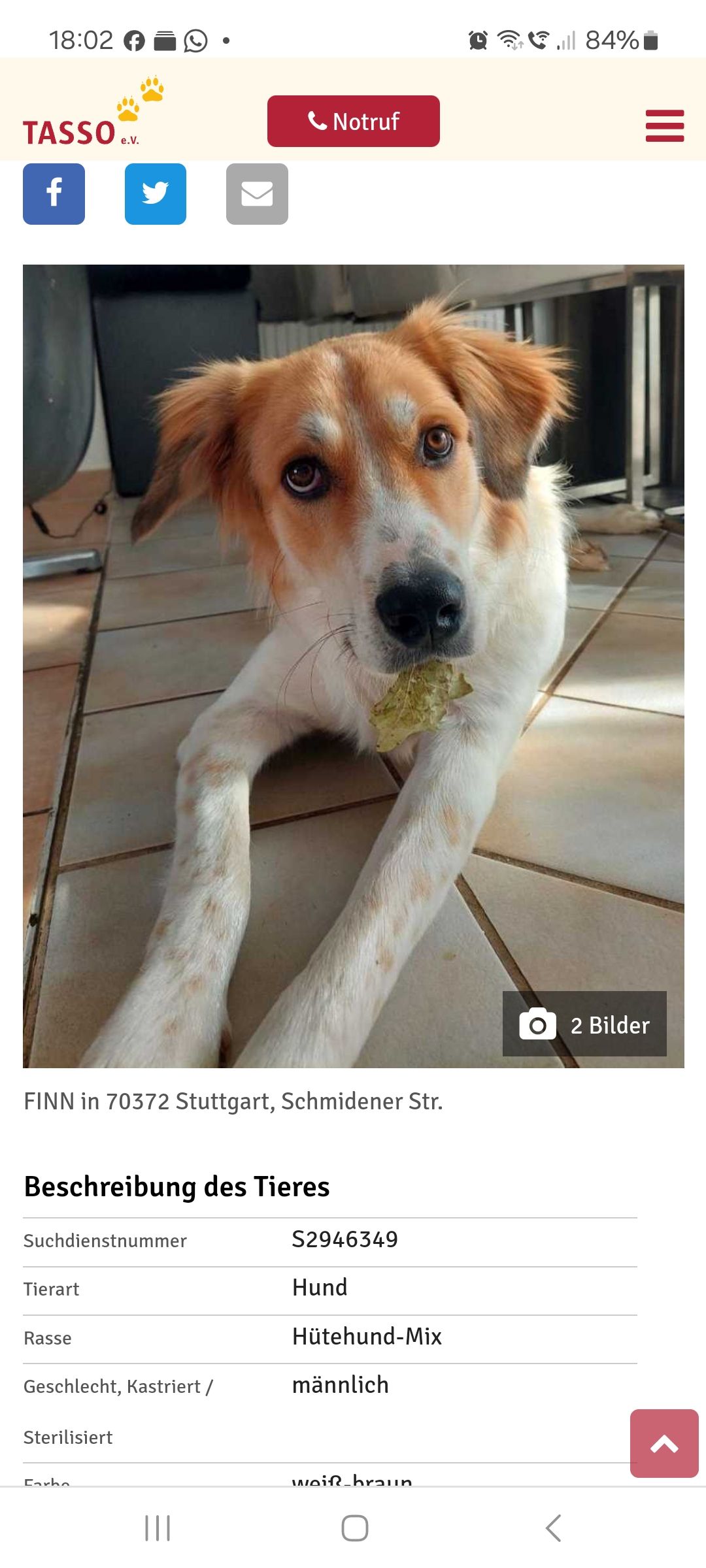Viewport: 706px width, 1568px height.
Task: Open the hamburger menu
Action: tap(664, 125)
